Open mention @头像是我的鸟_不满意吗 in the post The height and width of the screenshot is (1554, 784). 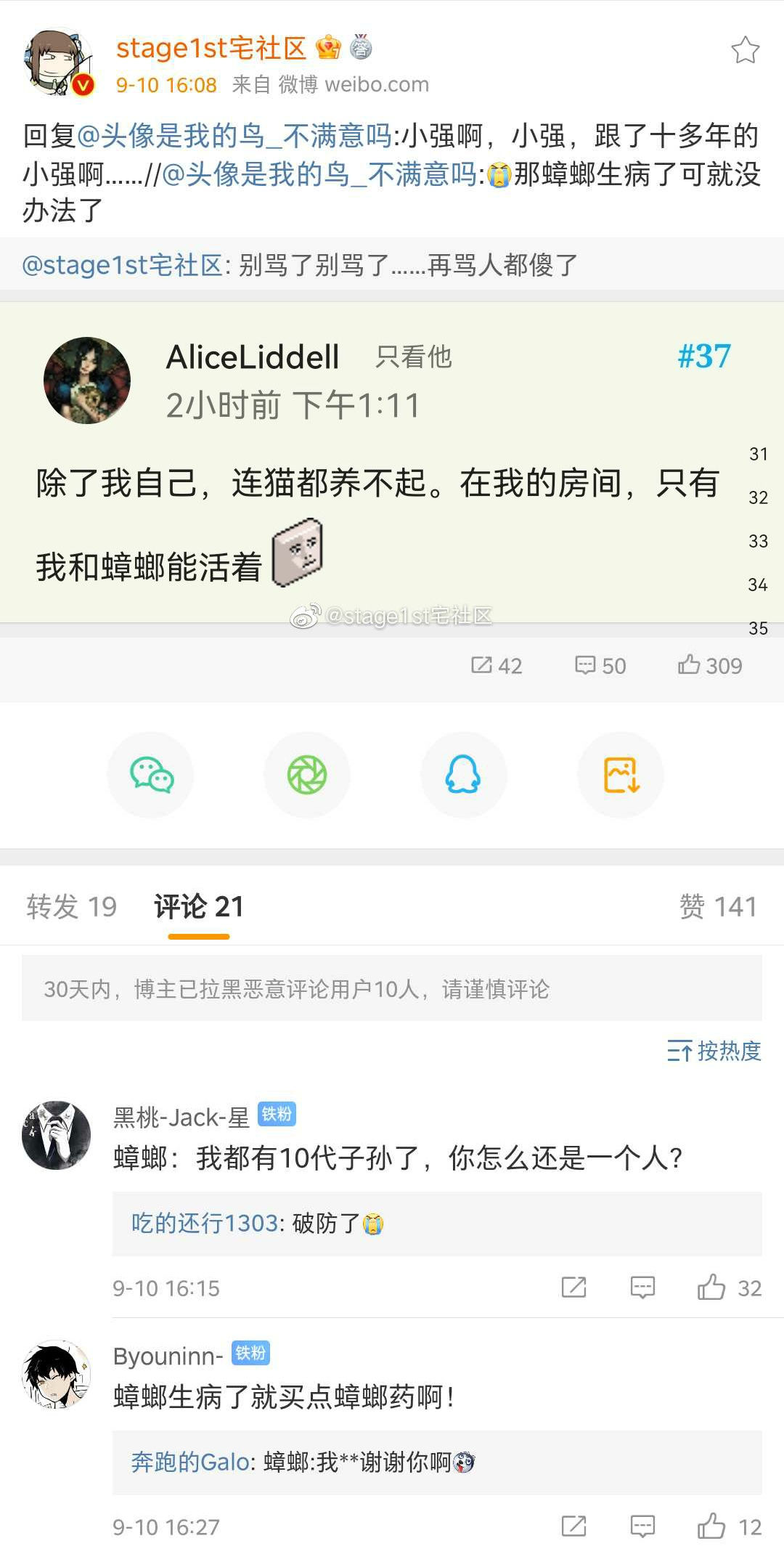pos(234,136)
